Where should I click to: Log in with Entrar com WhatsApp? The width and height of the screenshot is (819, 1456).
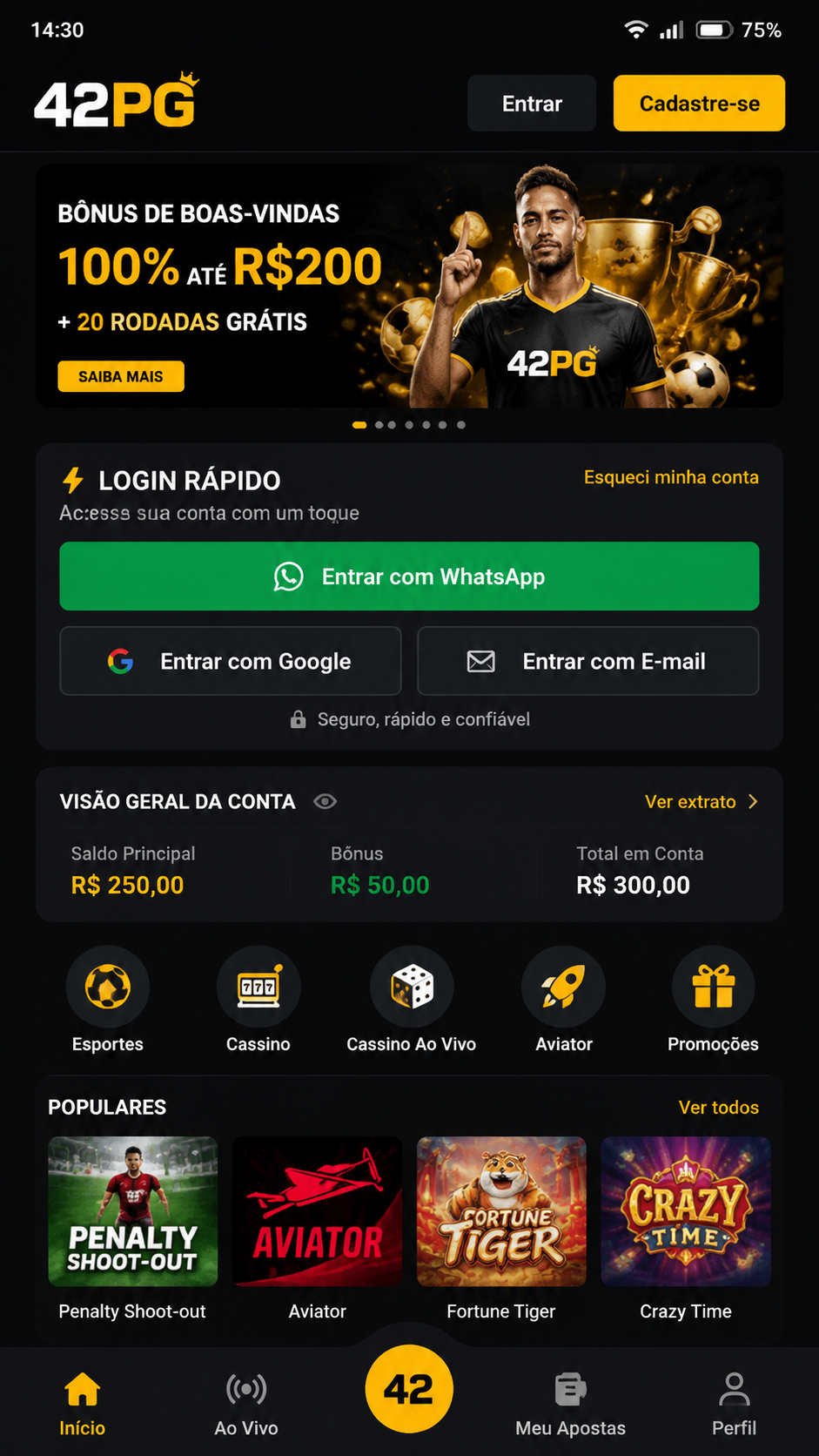click(409, 576)
